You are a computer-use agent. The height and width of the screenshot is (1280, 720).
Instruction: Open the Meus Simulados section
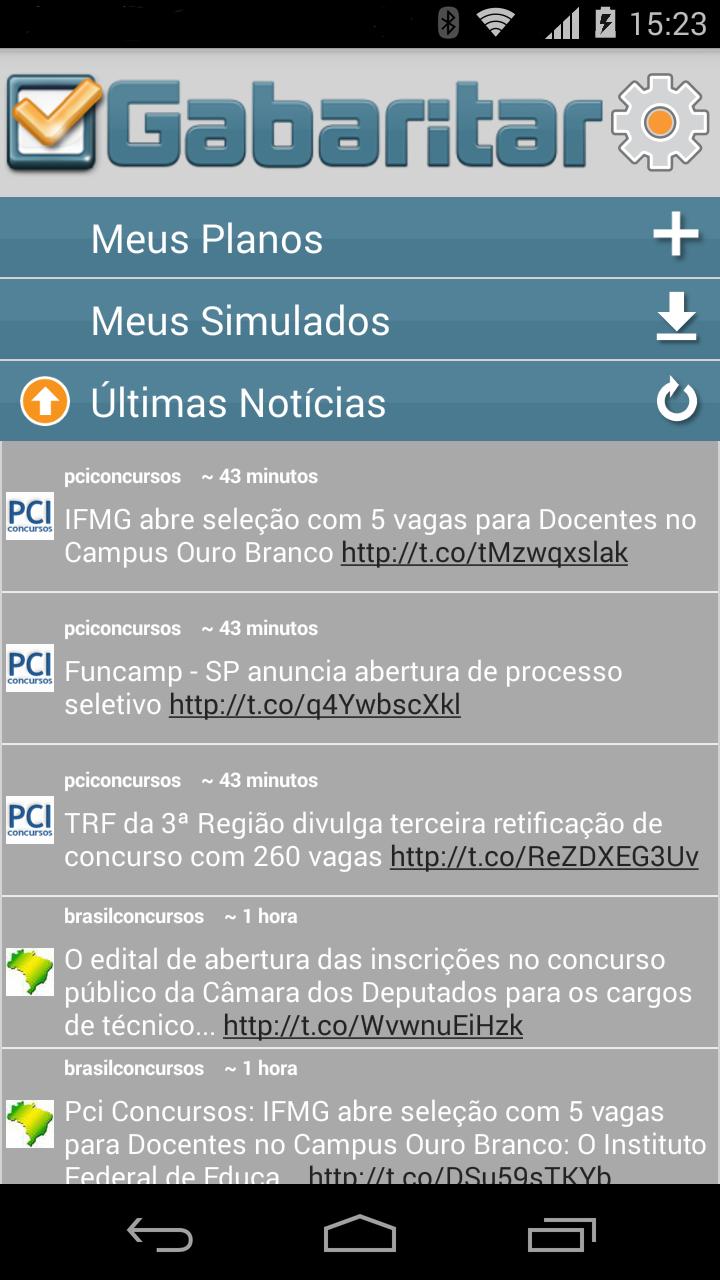(x=240, y=321)
